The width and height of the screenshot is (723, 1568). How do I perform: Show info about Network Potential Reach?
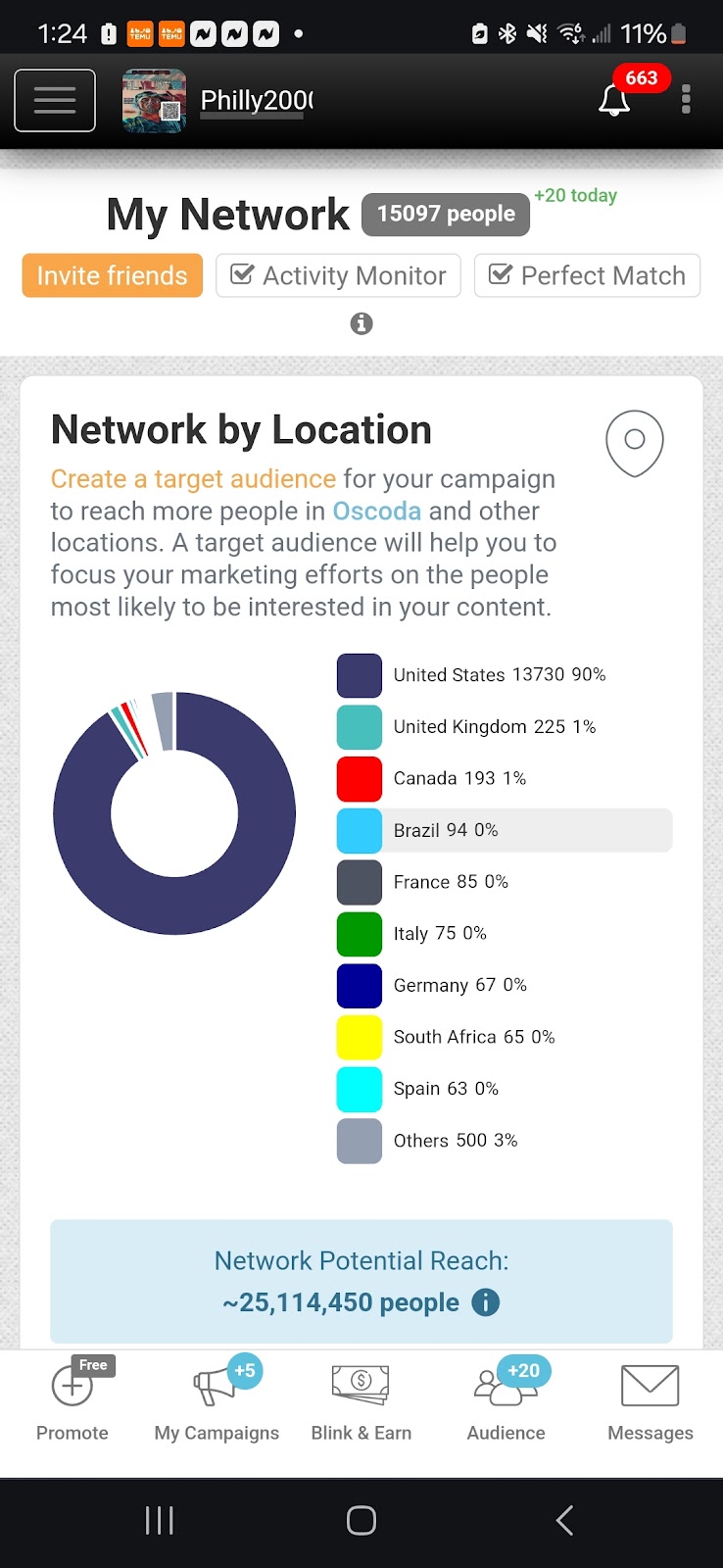(x=486, y=1302)
